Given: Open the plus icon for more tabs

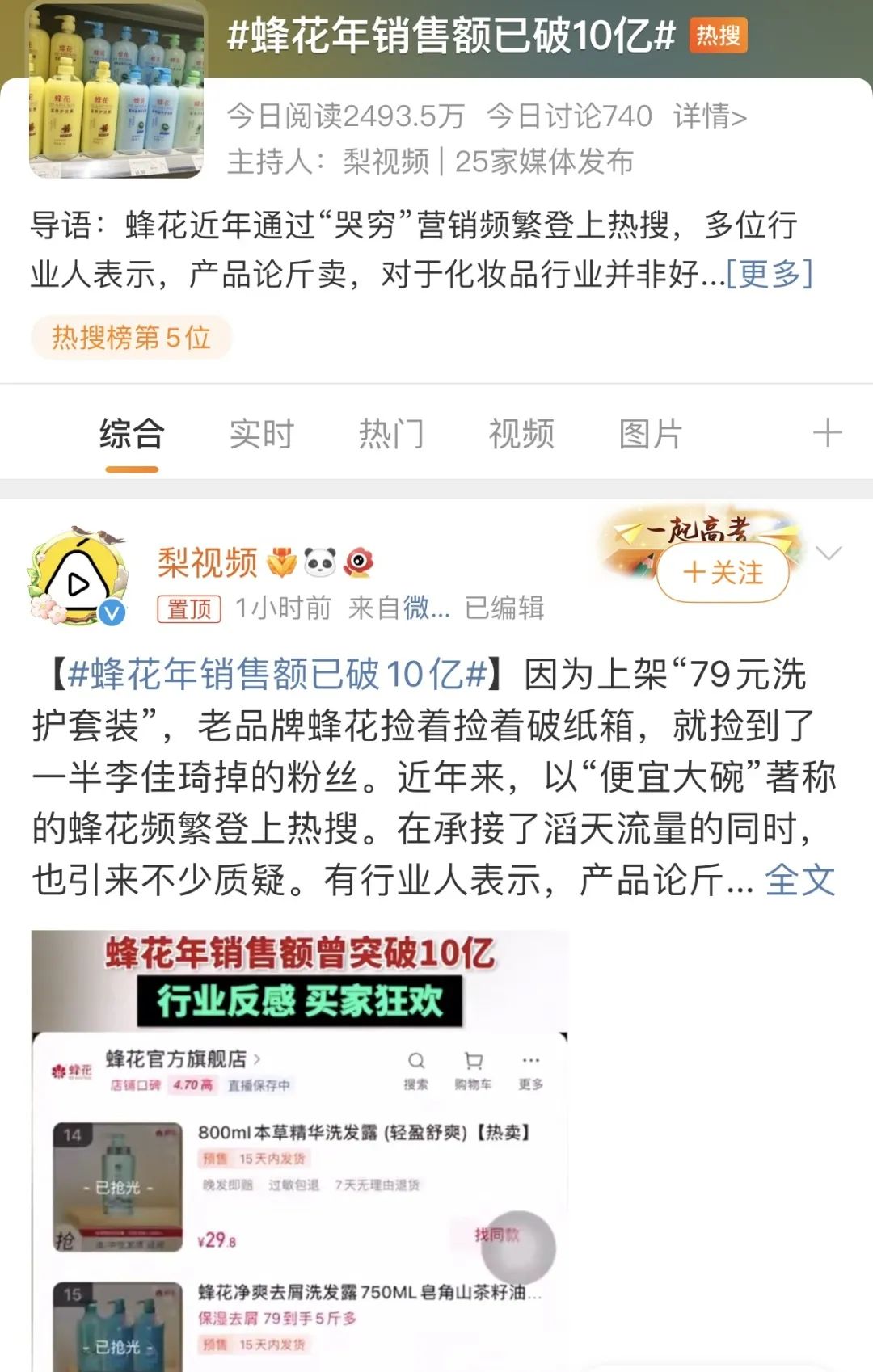Looking at the screenshot, I should tap(827, 433).
